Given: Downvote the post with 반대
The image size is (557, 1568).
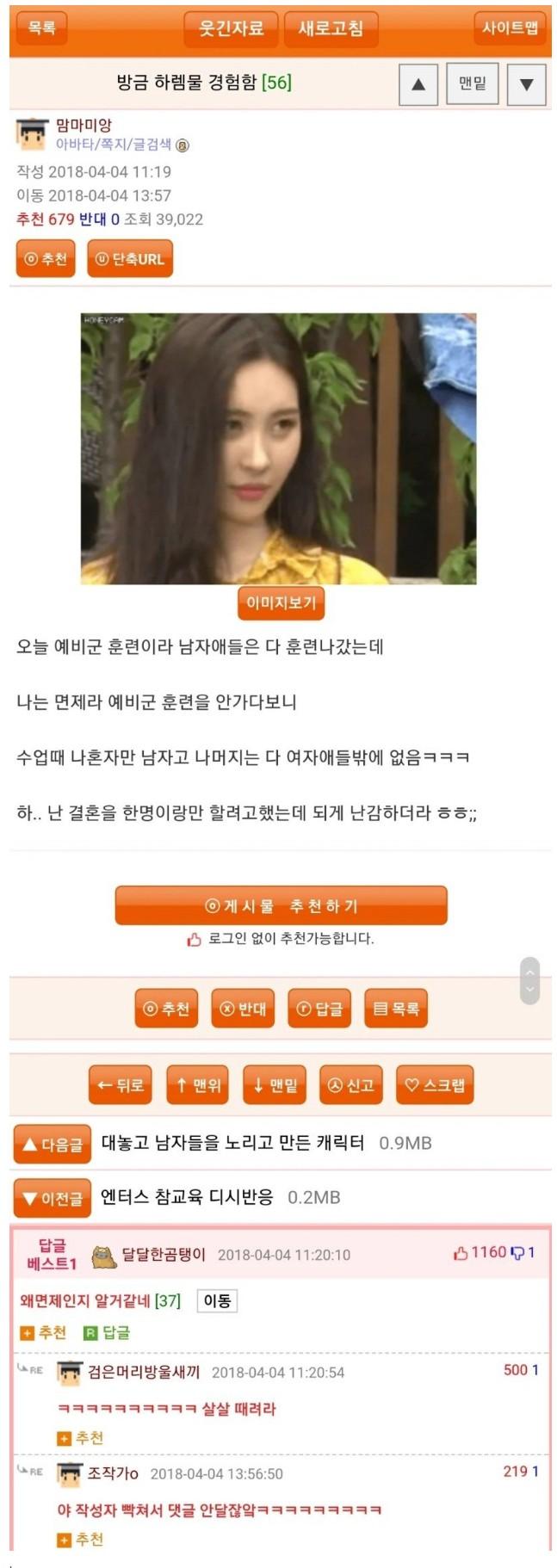Looking at the screenshot, I should point(243,1009).
